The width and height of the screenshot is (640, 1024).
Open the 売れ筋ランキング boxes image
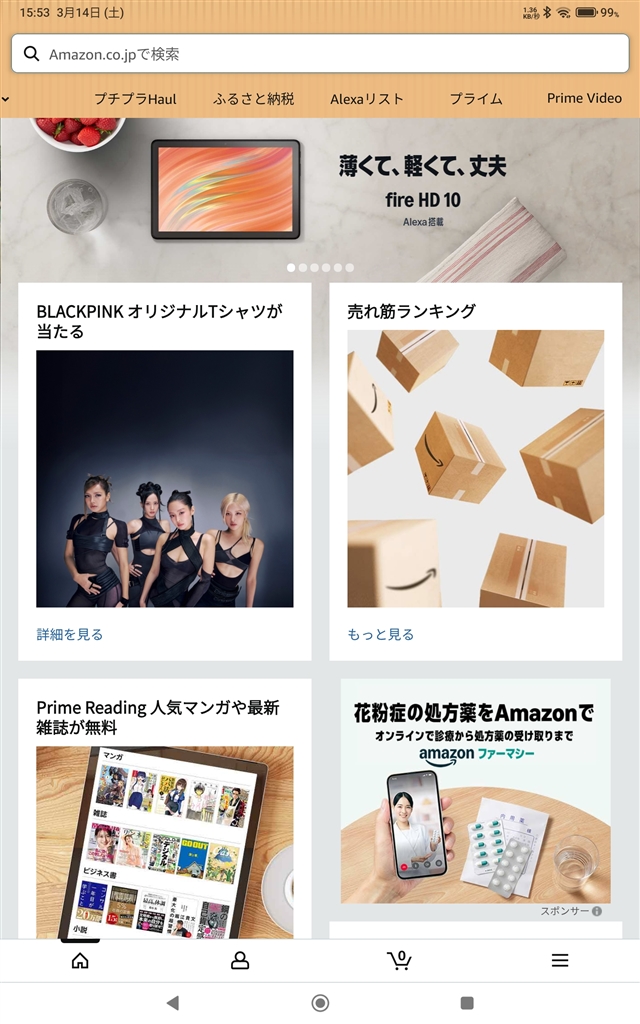tap(476, 468)
